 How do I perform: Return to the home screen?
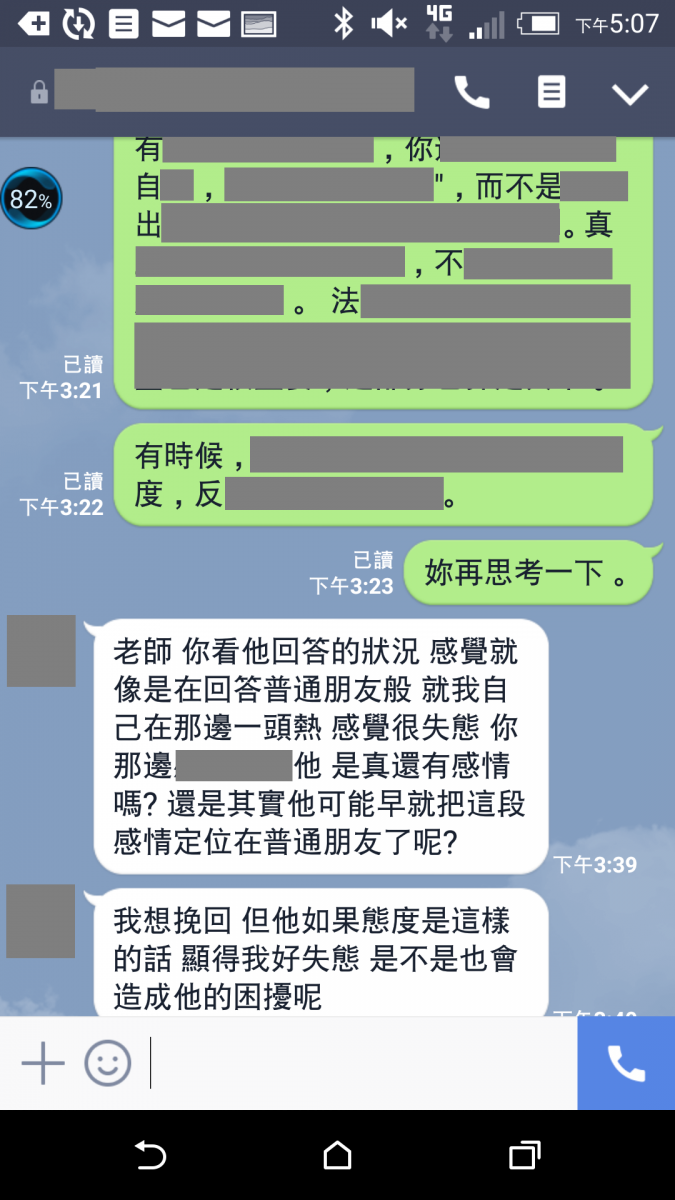(x=338, y=1156)
